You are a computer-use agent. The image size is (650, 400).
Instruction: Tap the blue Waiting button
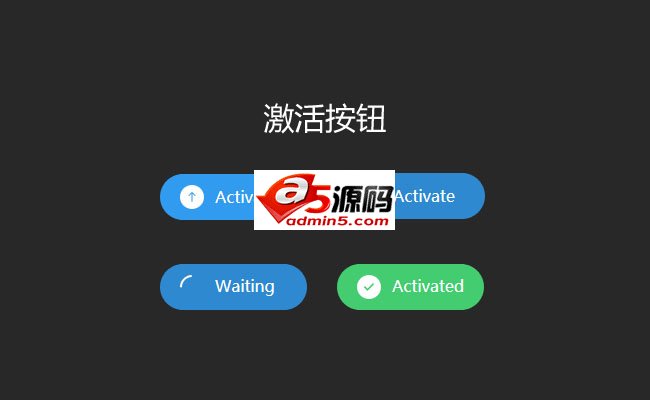click(233, 287)
